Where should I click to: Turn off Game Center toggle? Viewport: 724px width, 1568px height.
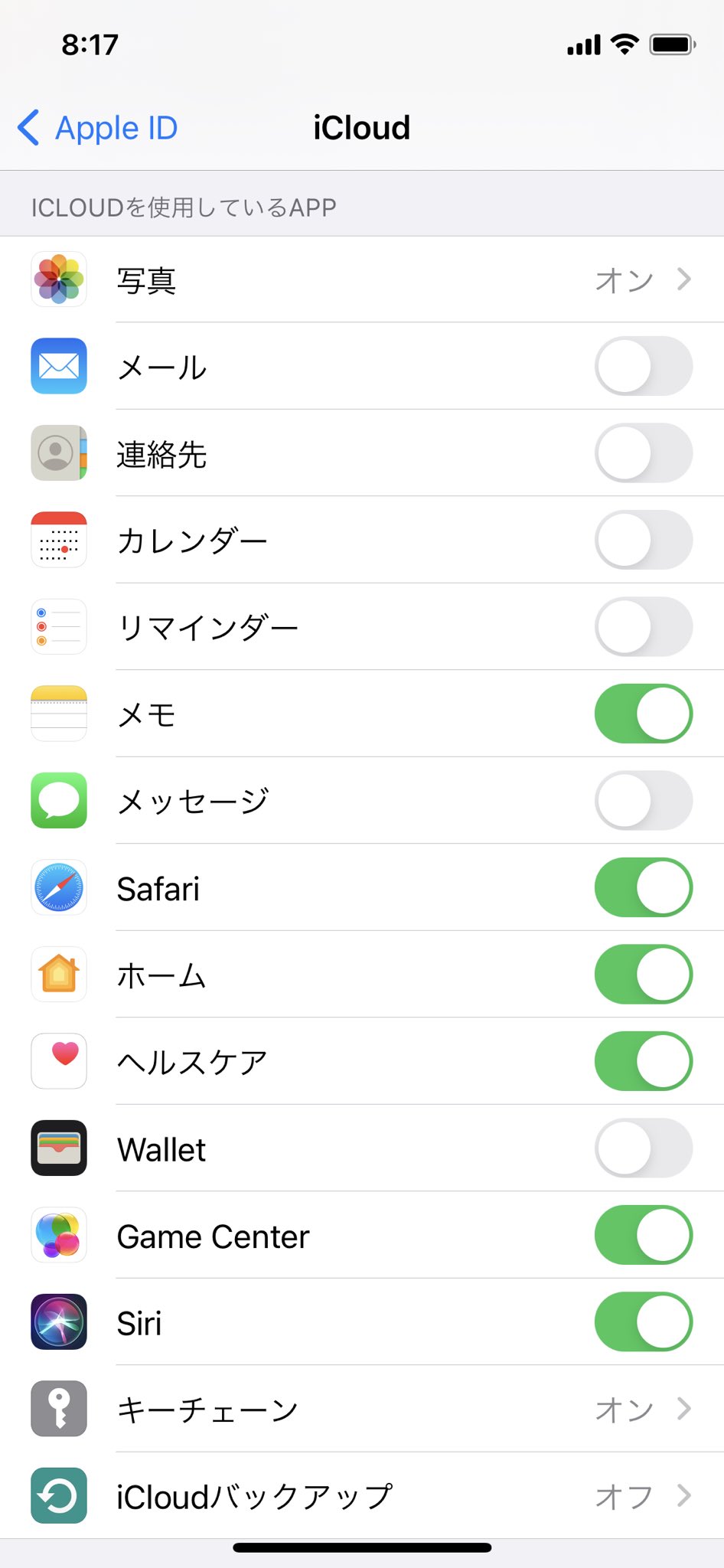click(643, 1235)
